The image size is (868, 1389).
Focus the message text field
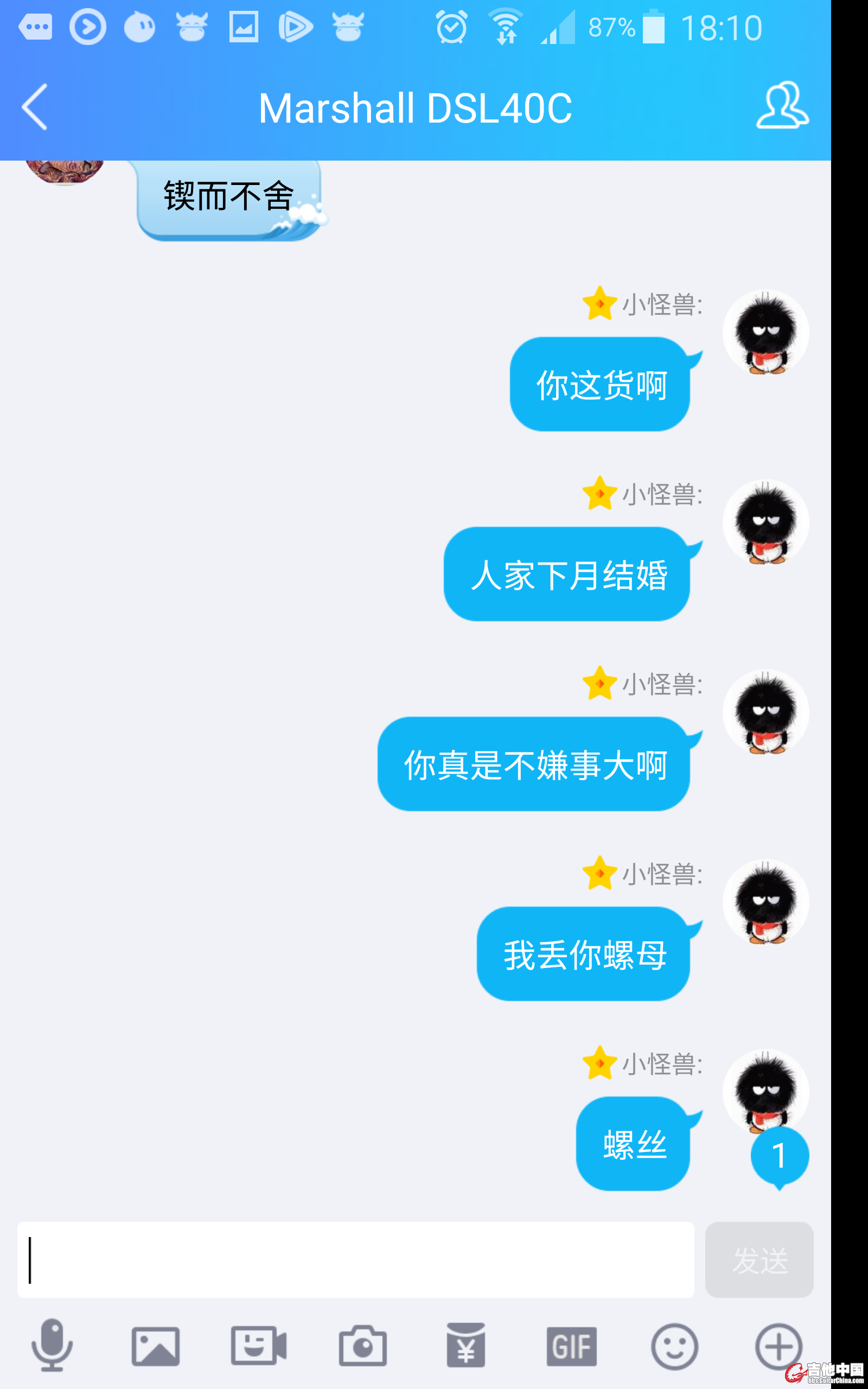click(356, 1260)
